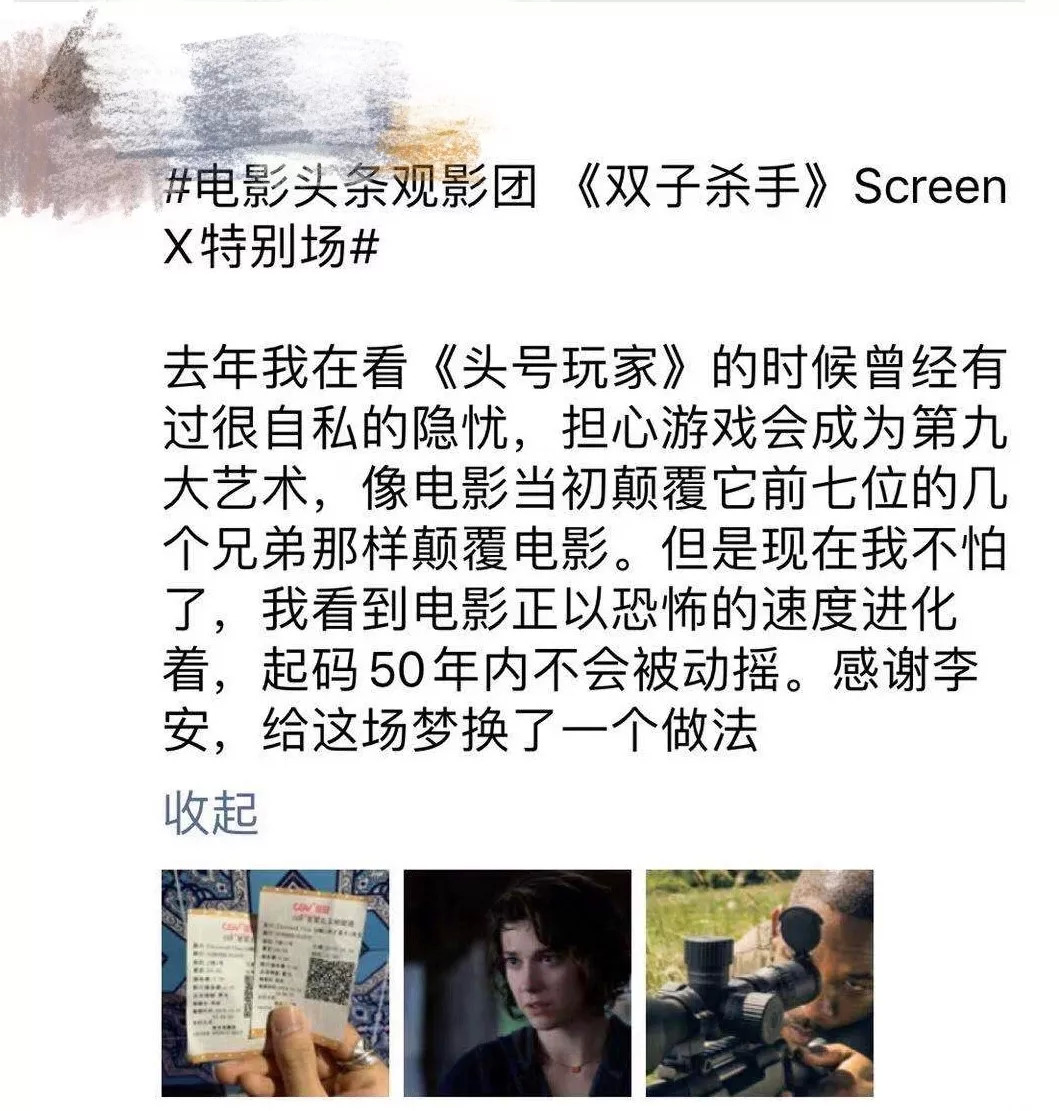View the photo of the dark-haired woman
This screenshot has height=1111, width=1059.
coord(517,983)
